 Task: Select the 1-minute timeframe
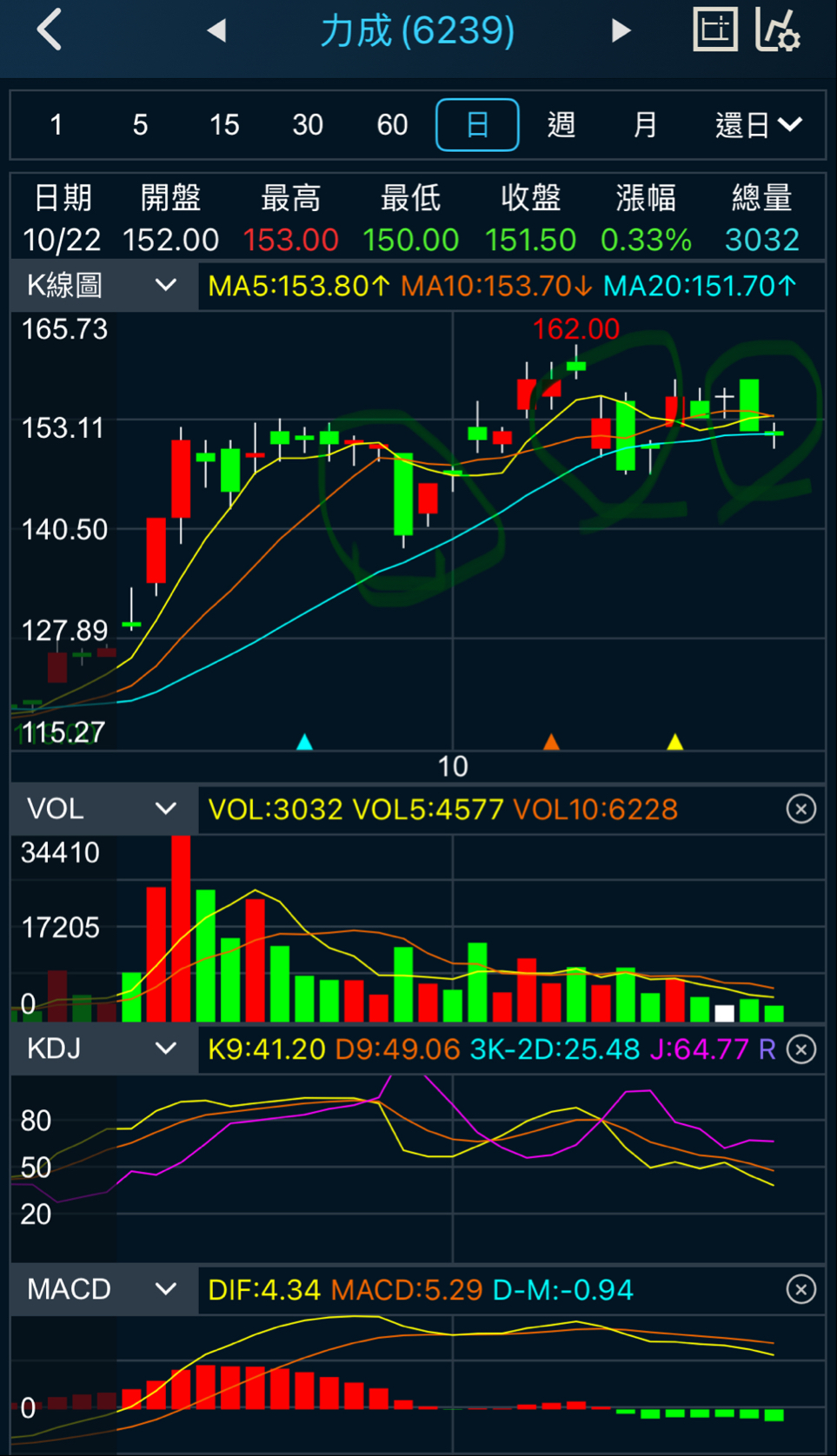(56, 125)
